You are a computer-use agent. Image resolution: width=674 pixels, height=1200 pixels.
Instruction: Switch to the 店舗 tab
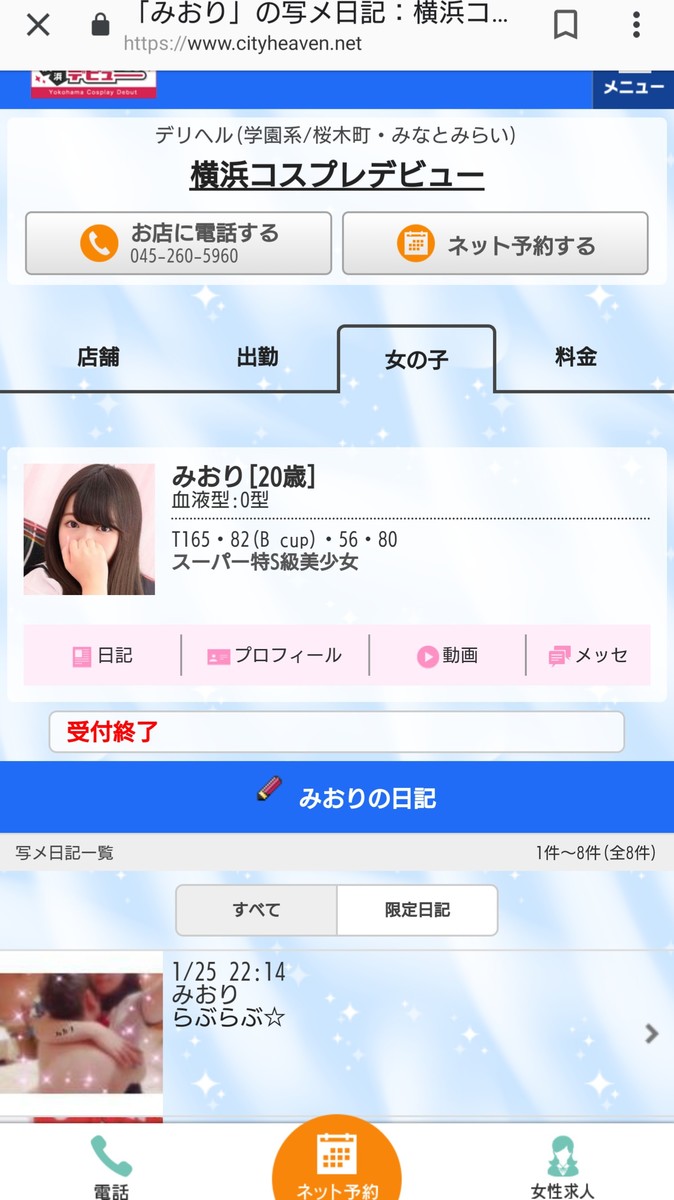98,357
